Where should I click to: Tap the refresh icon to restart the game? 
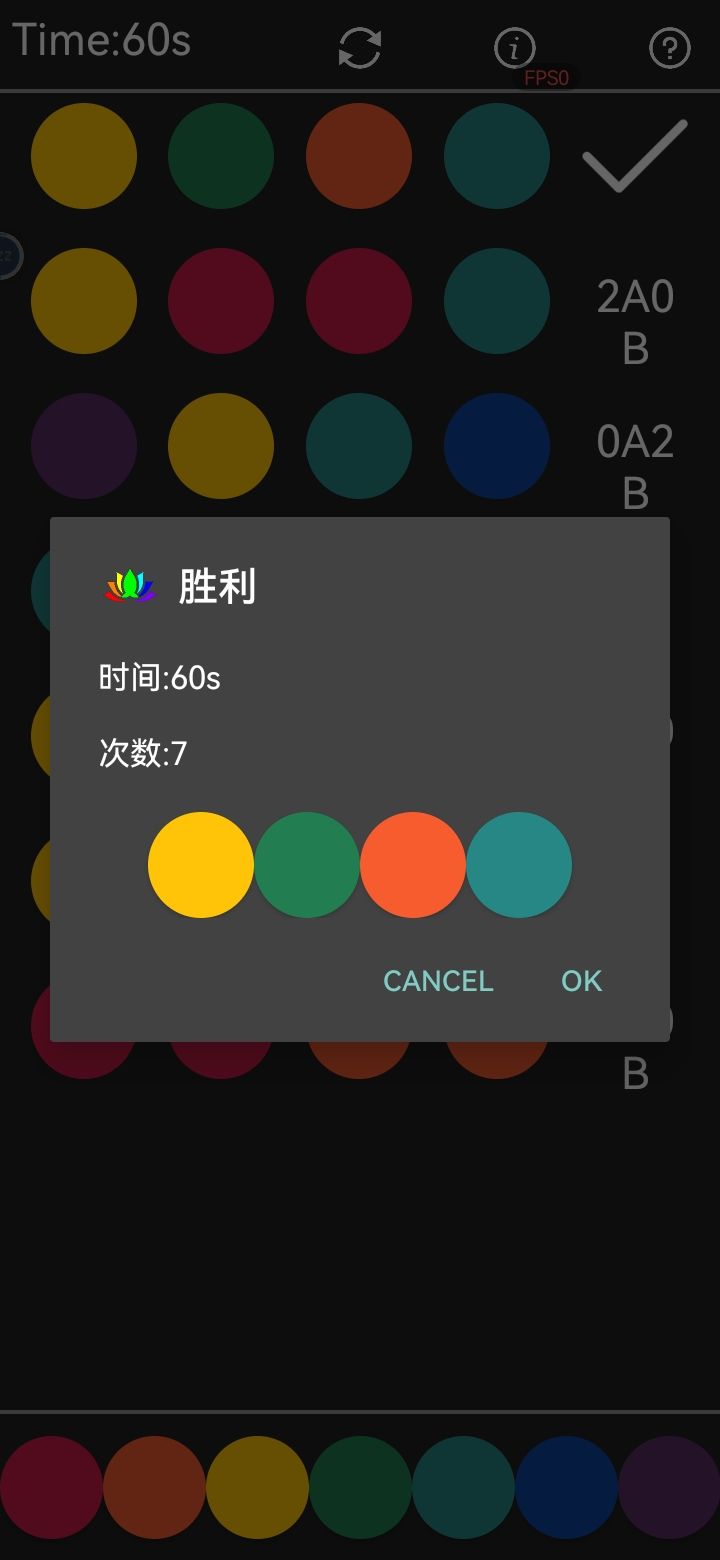point(359,46)
